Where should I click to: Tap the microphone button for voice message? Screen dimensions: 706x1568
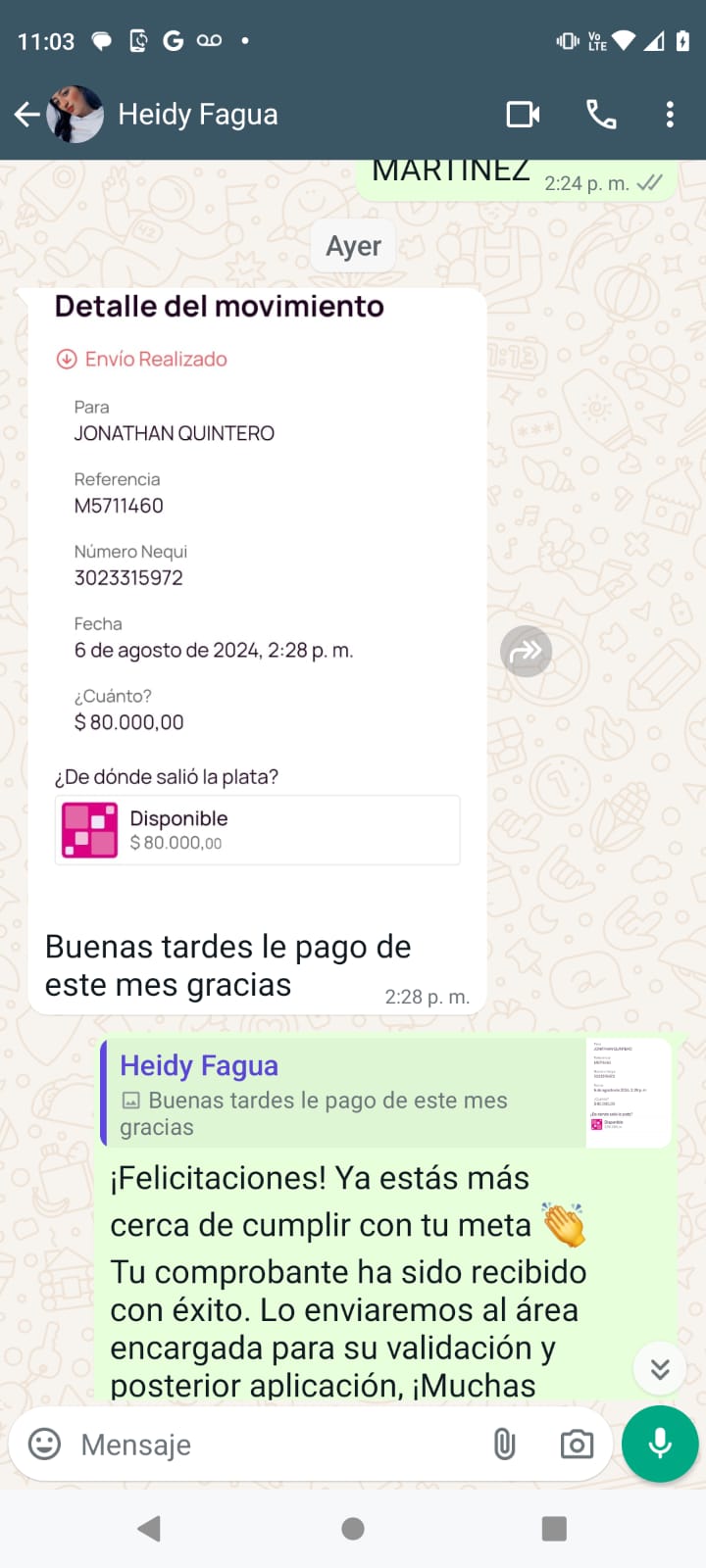click(660, 1444)
